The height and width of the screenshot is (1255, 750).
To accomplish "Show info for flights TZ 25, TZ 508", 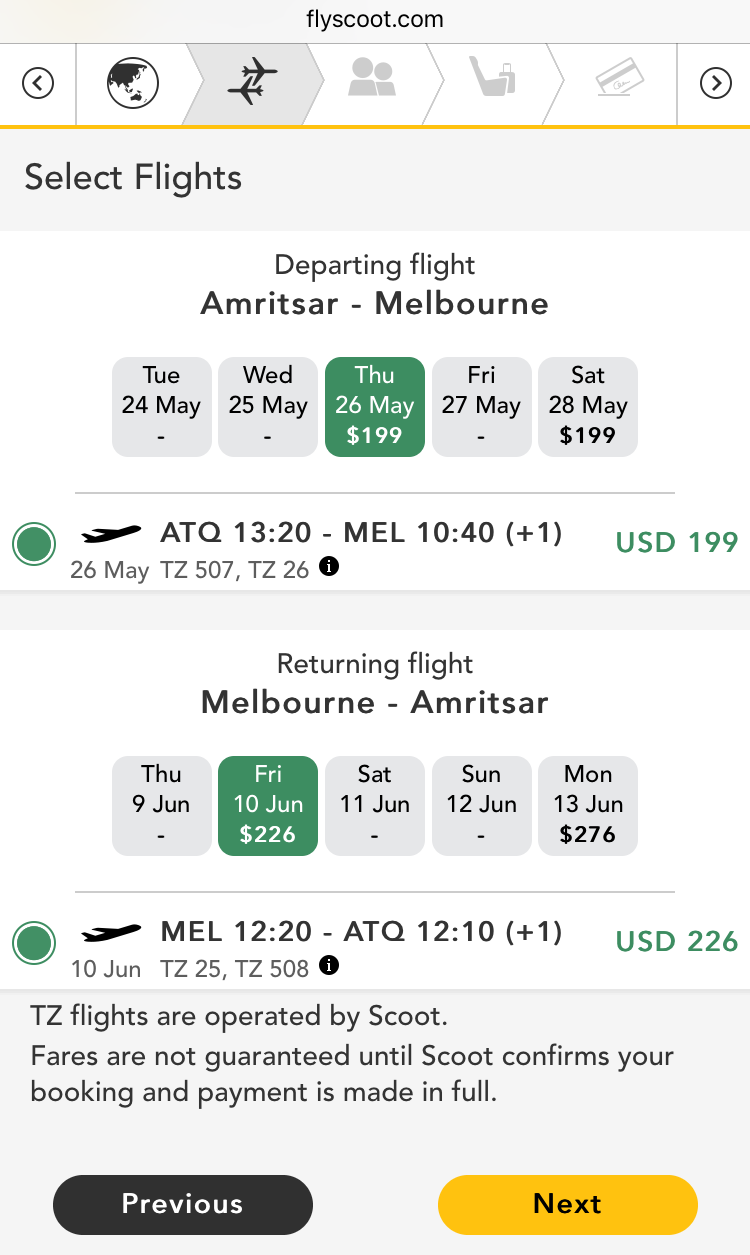I will tap(328, 966).
